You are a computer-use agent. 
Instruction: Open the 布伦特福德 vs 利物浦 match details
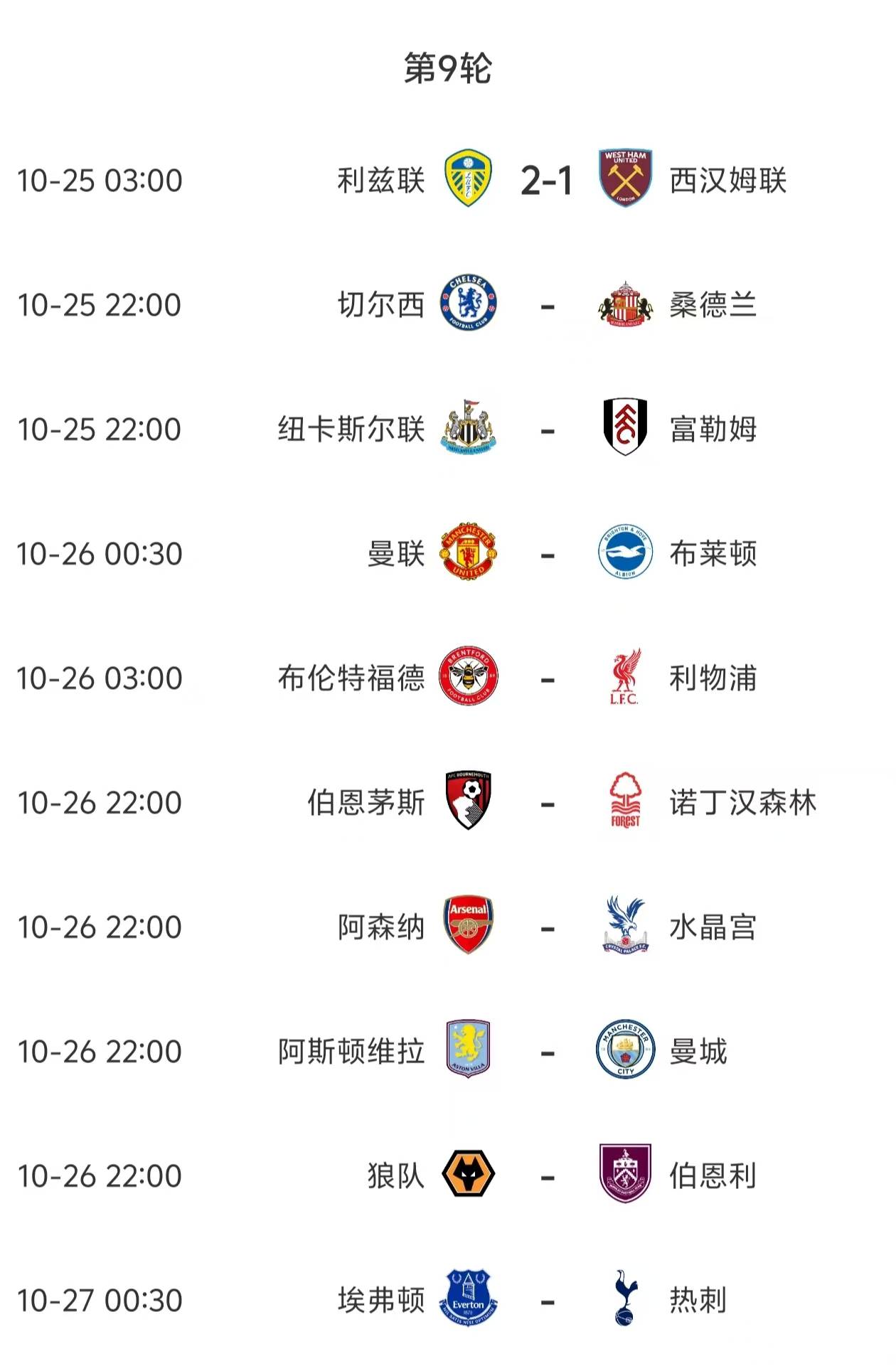coord(546,679)
